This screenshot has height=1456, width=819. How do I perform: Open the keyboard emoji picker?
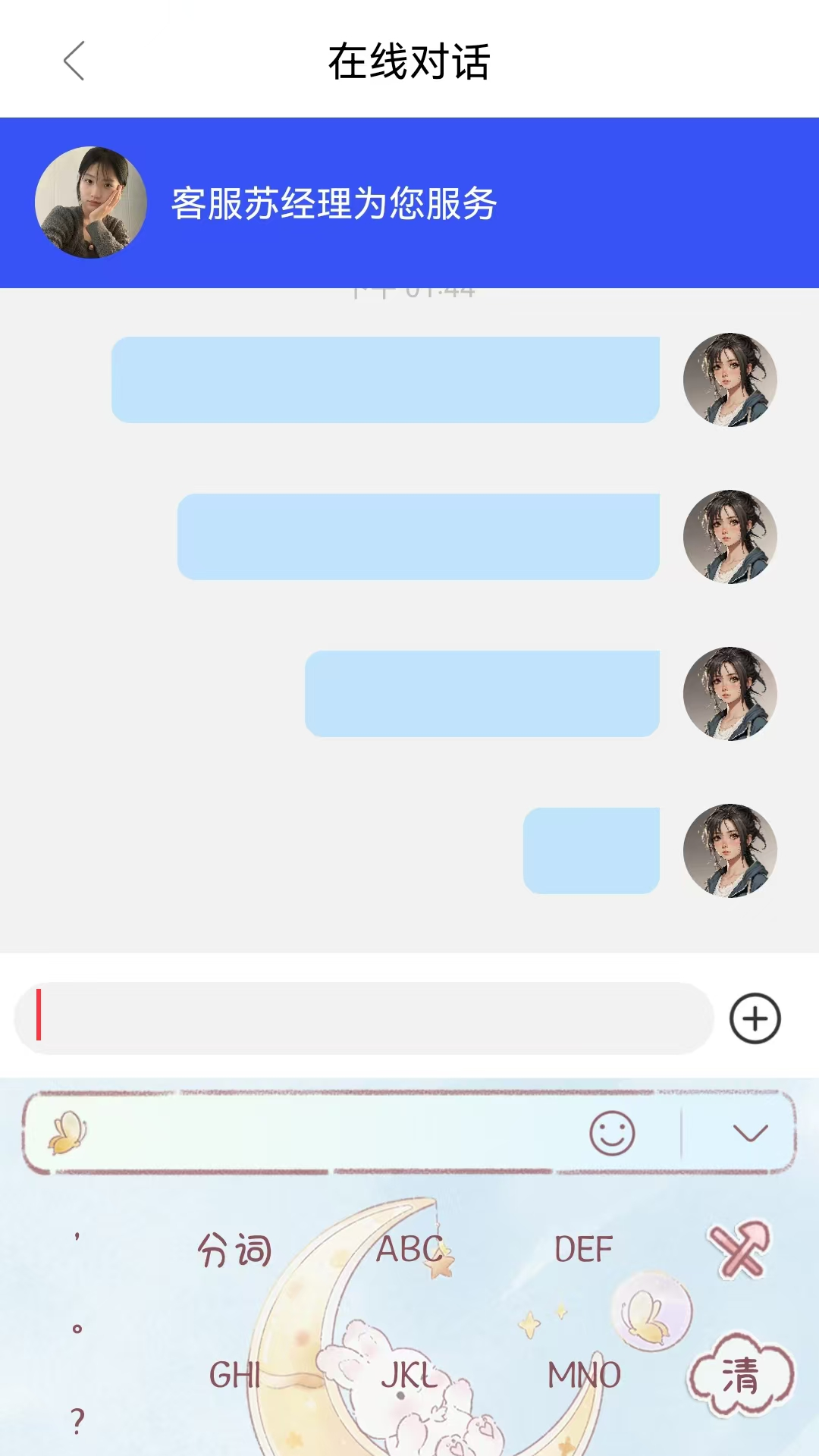point(611,1133)
